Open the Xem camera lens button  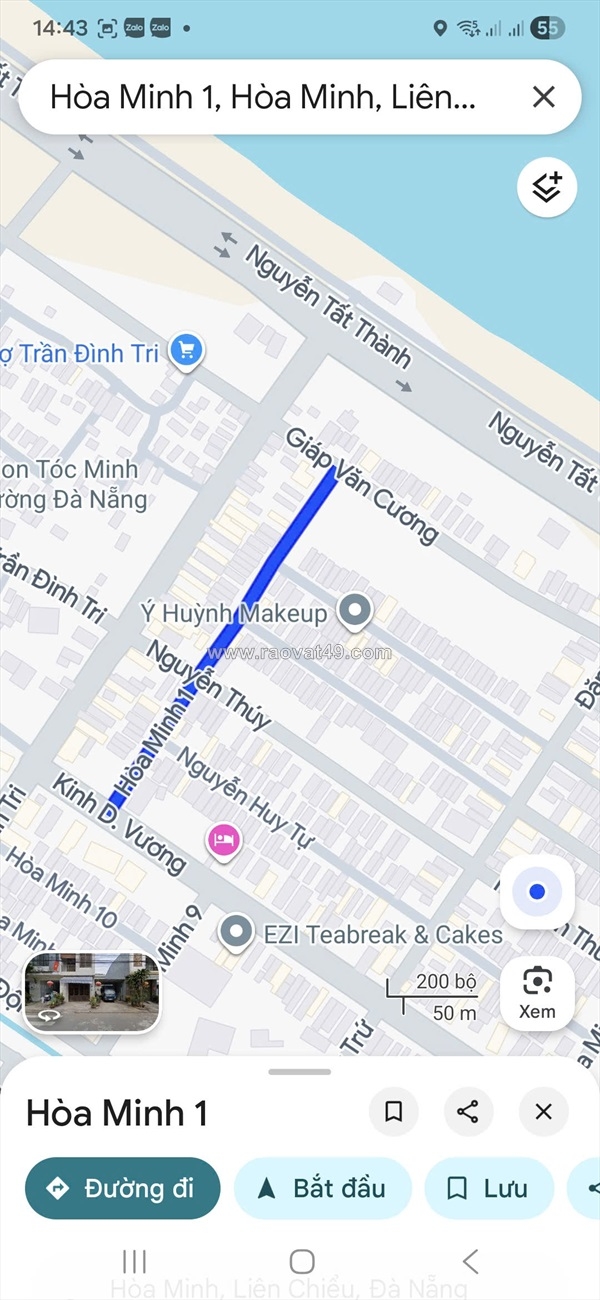tap(537, 992)
